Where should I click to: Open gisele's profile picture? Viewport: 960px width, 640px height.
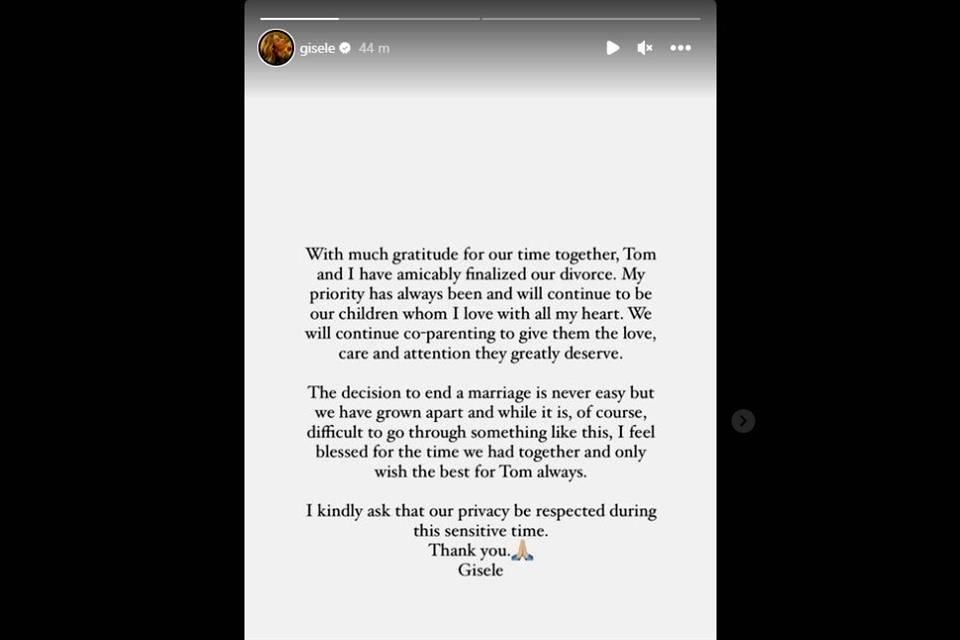coord(276,48)
